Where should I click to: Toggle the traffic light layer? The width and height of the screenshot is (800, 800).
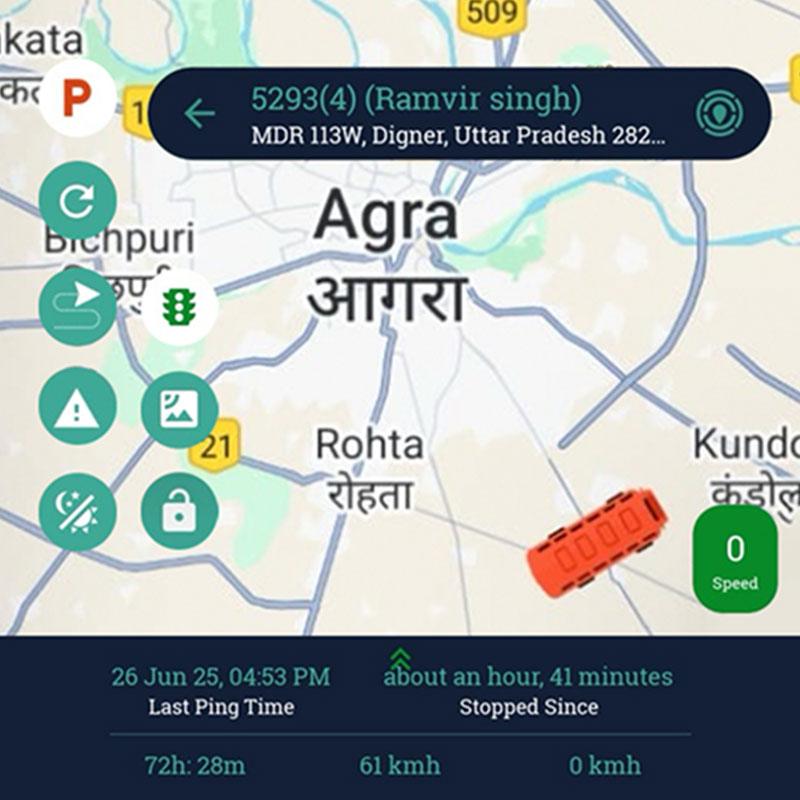(180, 307)
